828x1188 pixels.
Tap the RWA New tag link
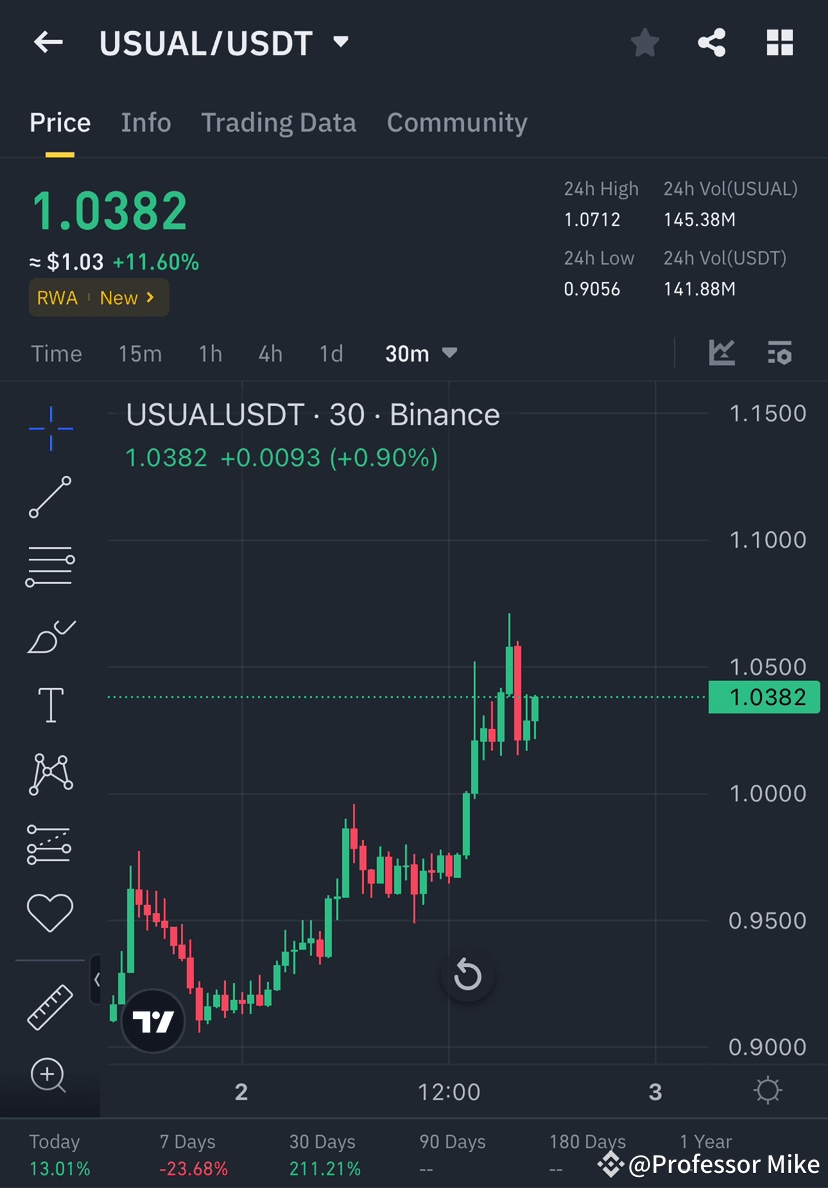[98, 297]
